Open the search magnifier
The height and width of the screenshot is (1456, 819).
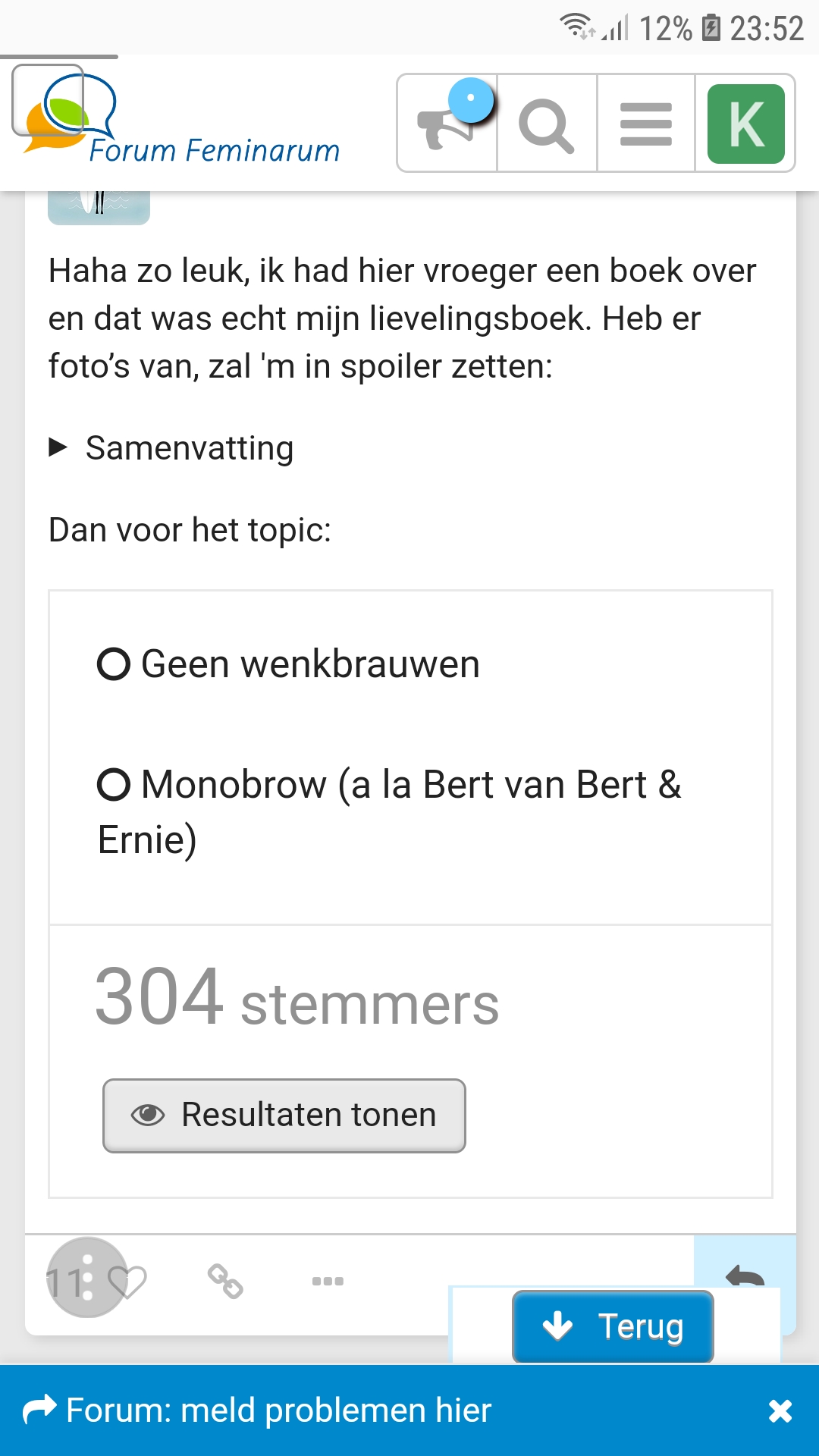point(547,124)
